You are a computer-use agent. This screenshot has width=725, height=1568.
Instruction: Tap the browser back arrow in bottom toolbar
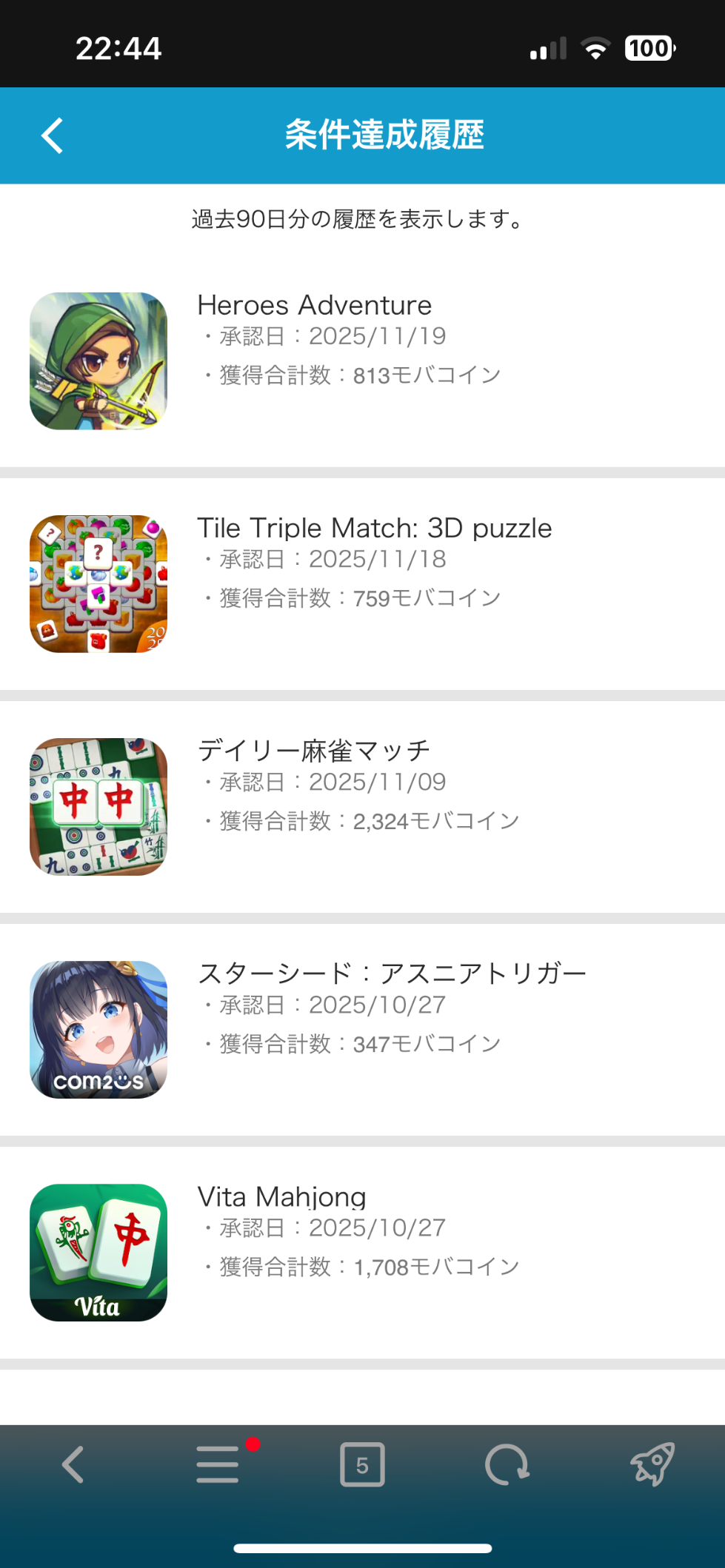point(73,1464)
